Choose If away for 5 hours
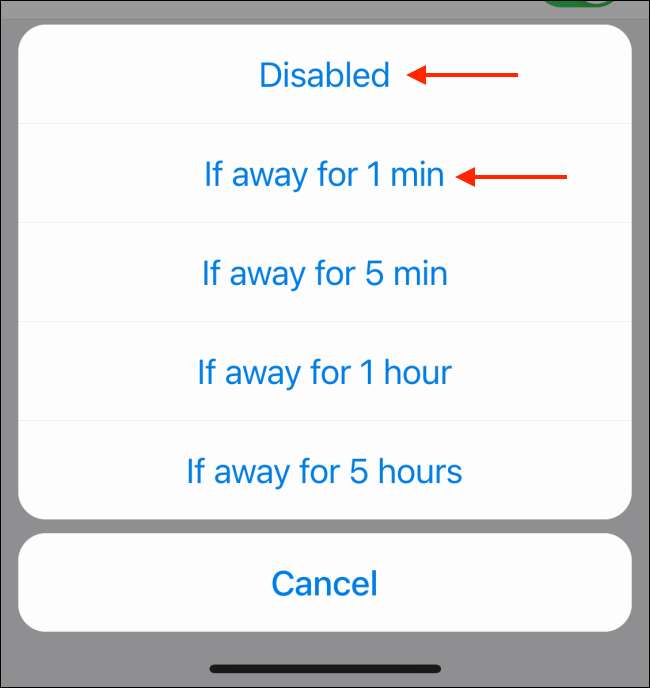650x688 pixels. (x=324, y=471)
